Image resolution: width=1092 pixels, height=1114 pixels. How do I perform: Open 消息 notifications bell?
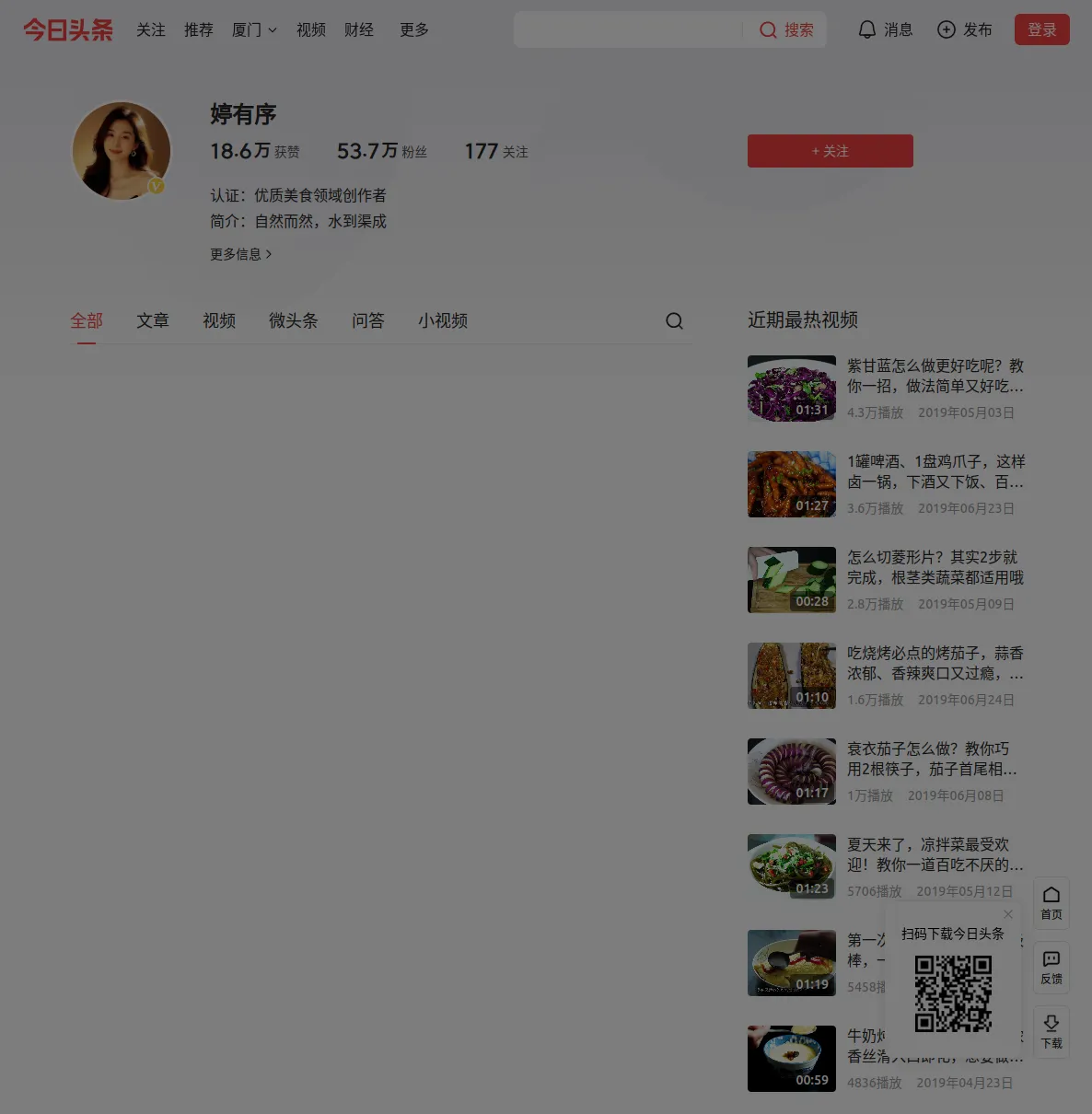[885, 29]
